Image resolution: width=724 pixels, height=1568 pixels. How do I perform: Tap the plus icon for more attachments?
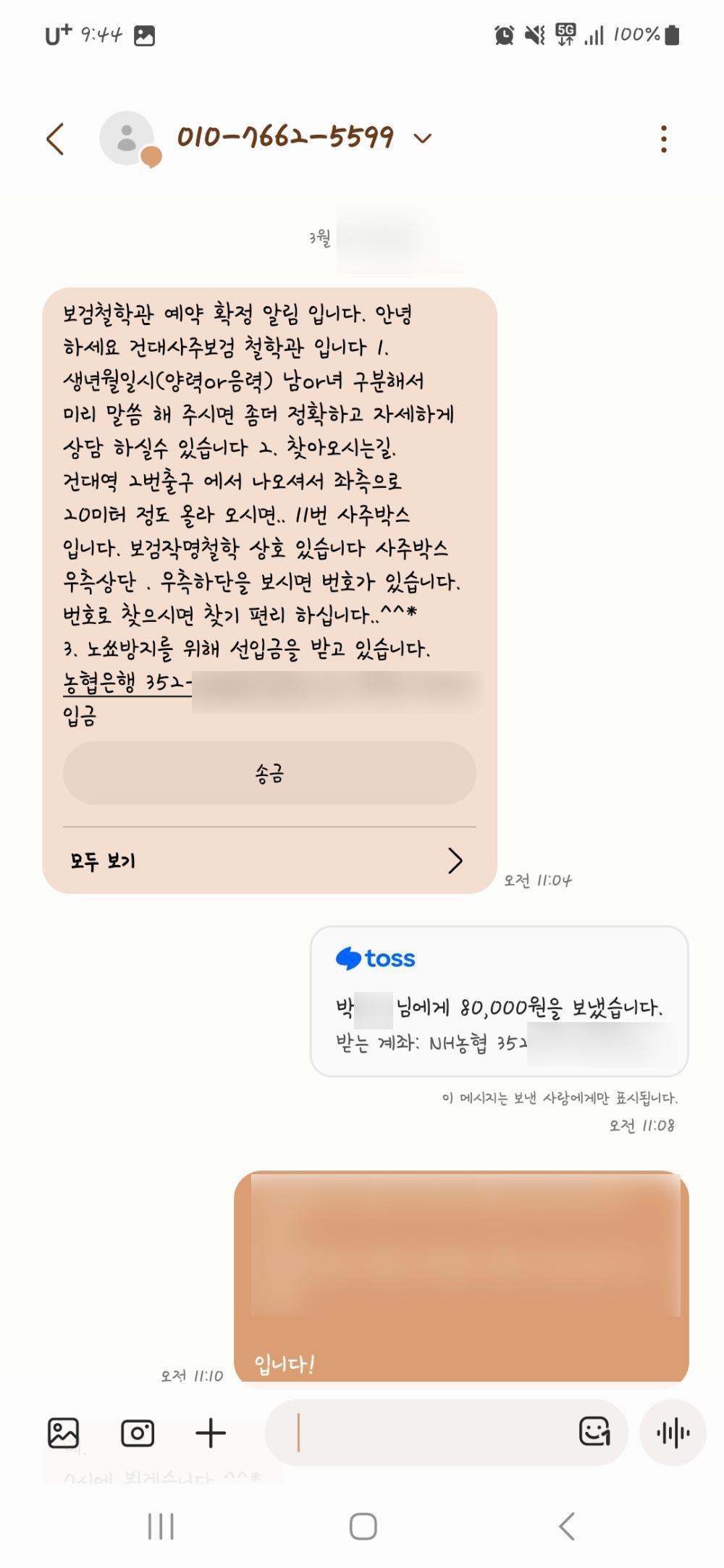click(x=211, y=1433)
